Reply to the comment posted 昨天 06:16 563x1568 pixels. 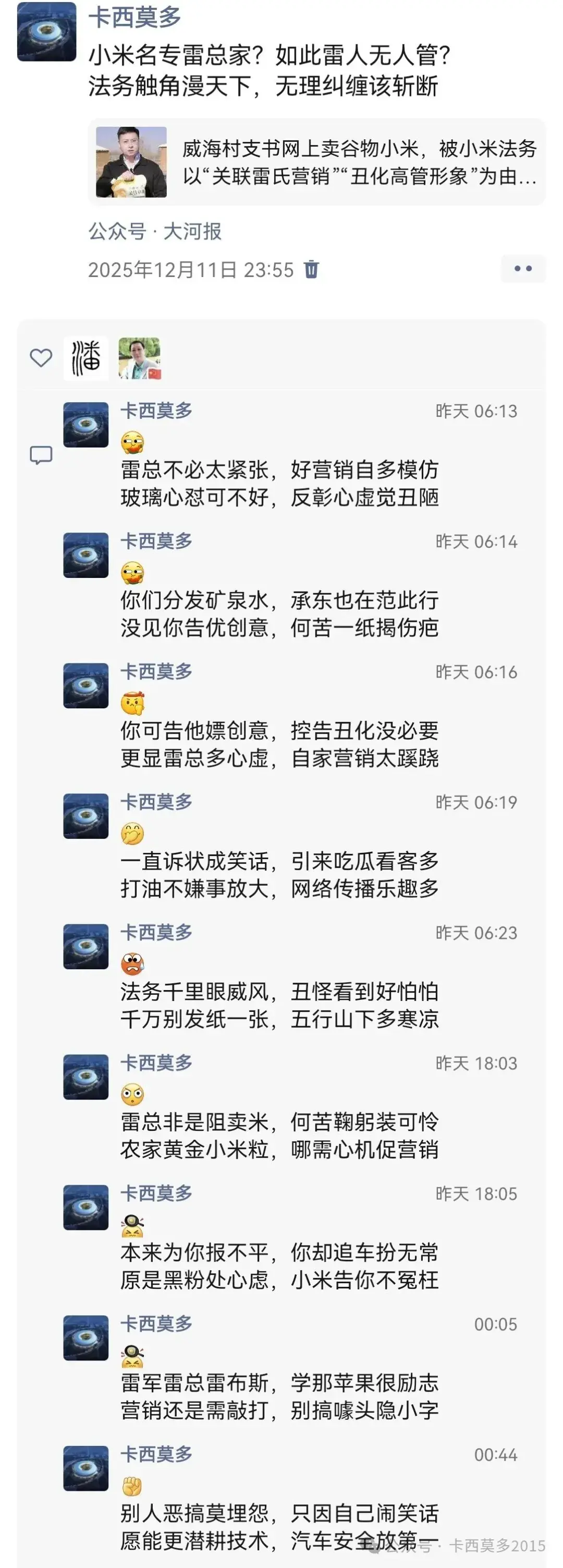click(x=279, y=744)
